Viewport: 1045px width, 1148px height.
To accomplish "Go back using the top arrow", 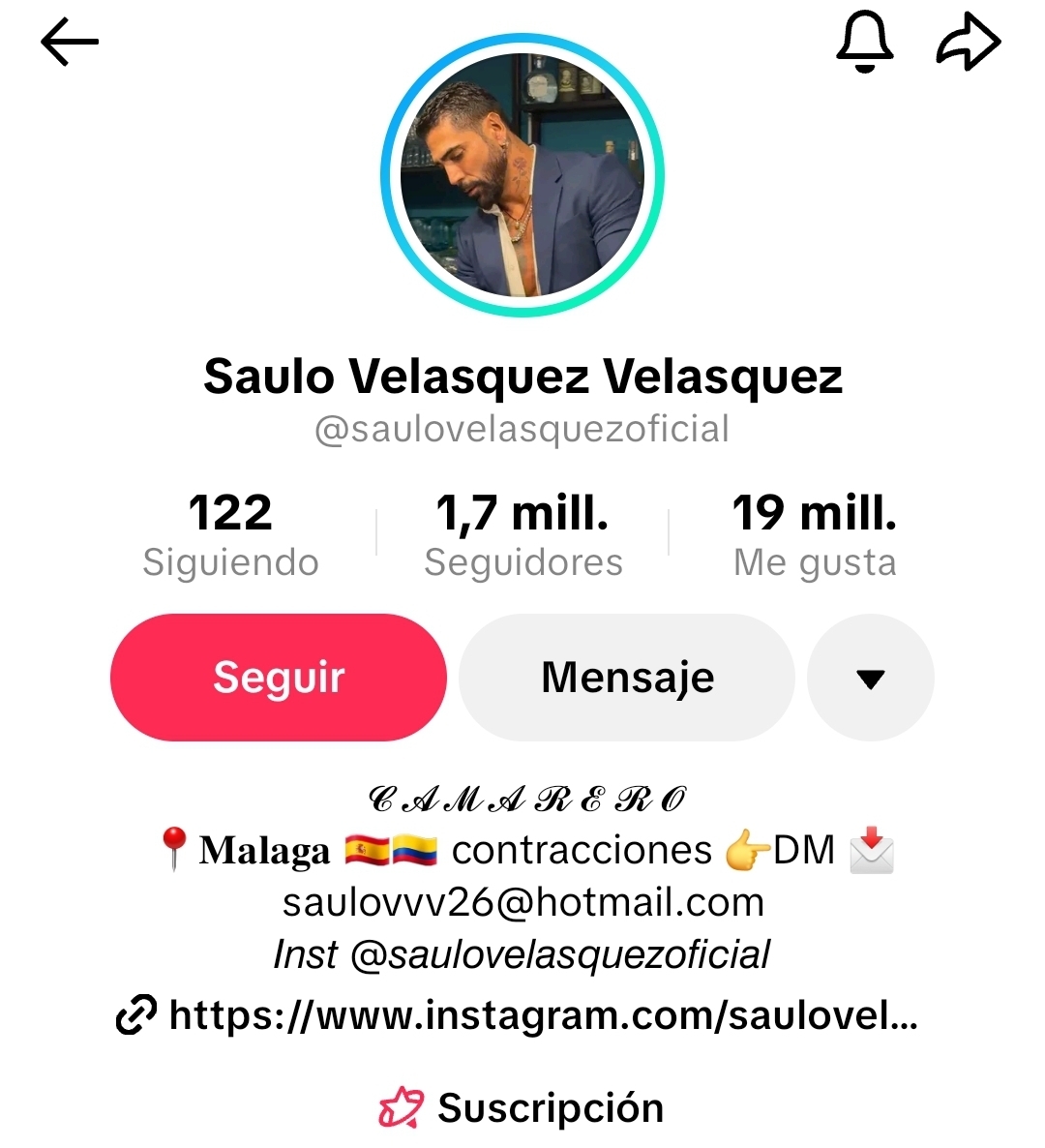I will (70, 43).
